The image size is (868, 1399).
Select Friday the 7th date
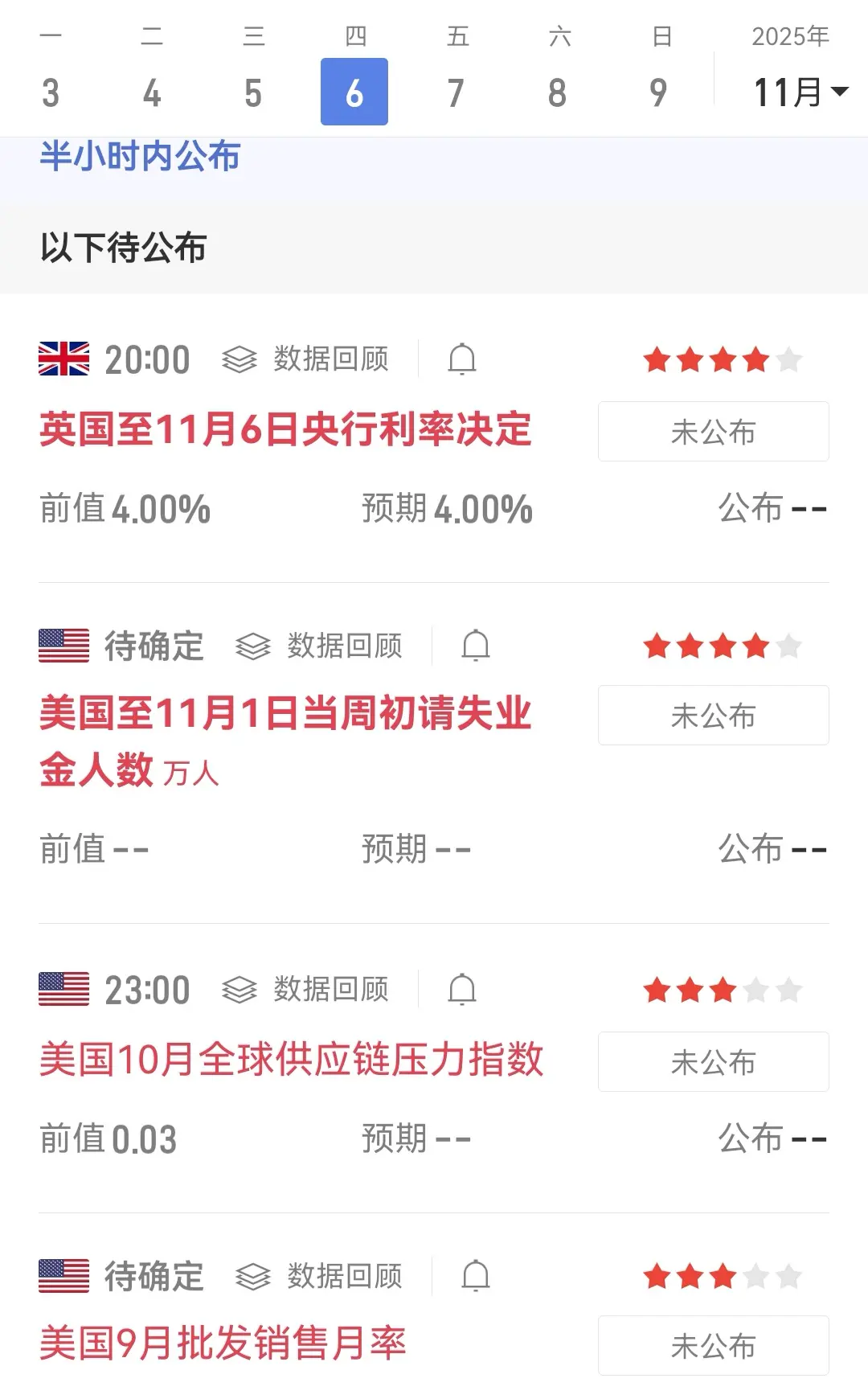point(456,92)
